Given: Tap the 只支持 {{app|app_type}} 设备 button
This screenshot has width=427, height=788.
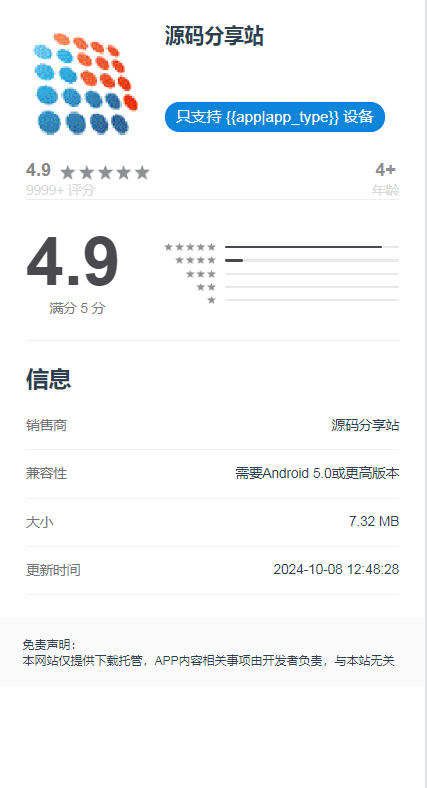Looking at the screenshot, I should (275, 117).
